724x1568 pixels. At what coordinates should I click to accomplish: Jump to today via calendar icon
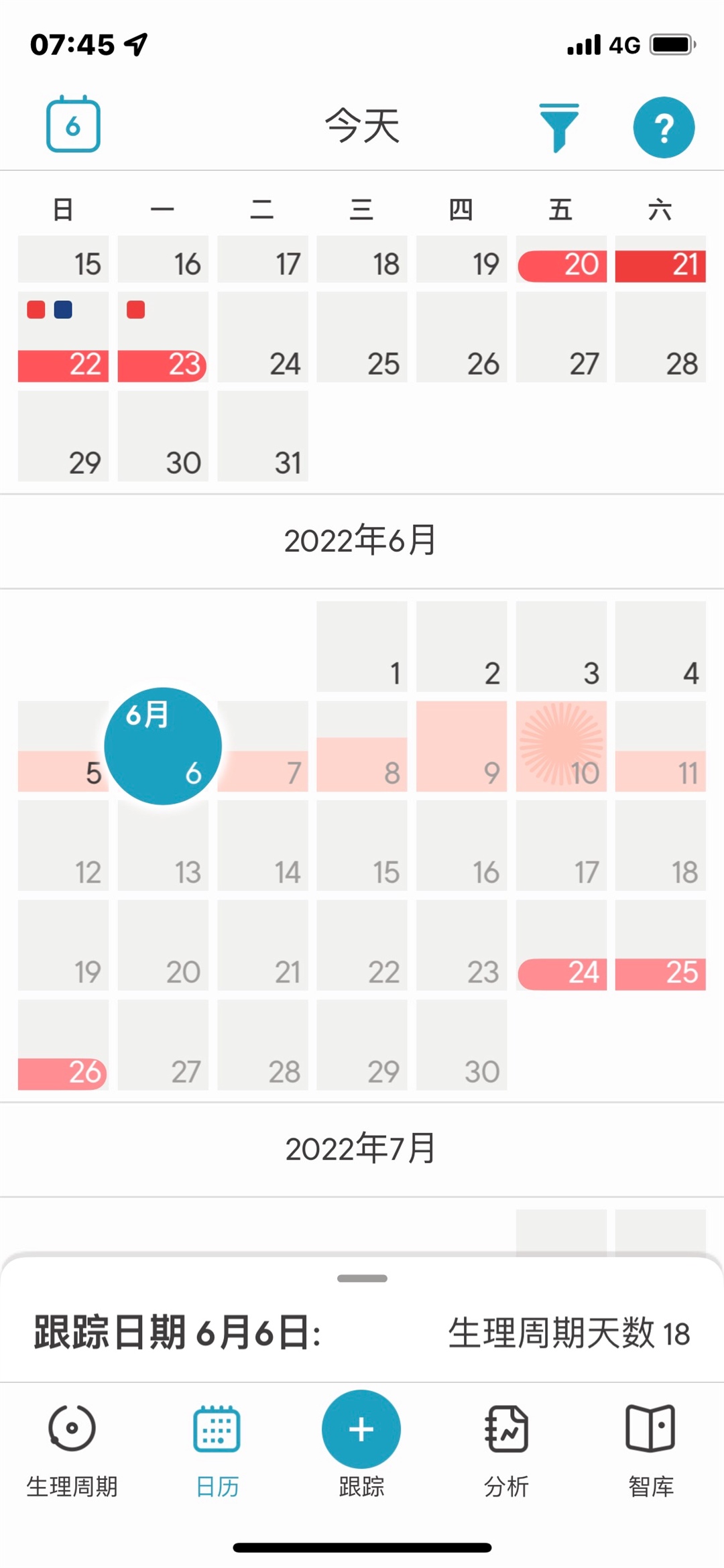click(73, 125)
